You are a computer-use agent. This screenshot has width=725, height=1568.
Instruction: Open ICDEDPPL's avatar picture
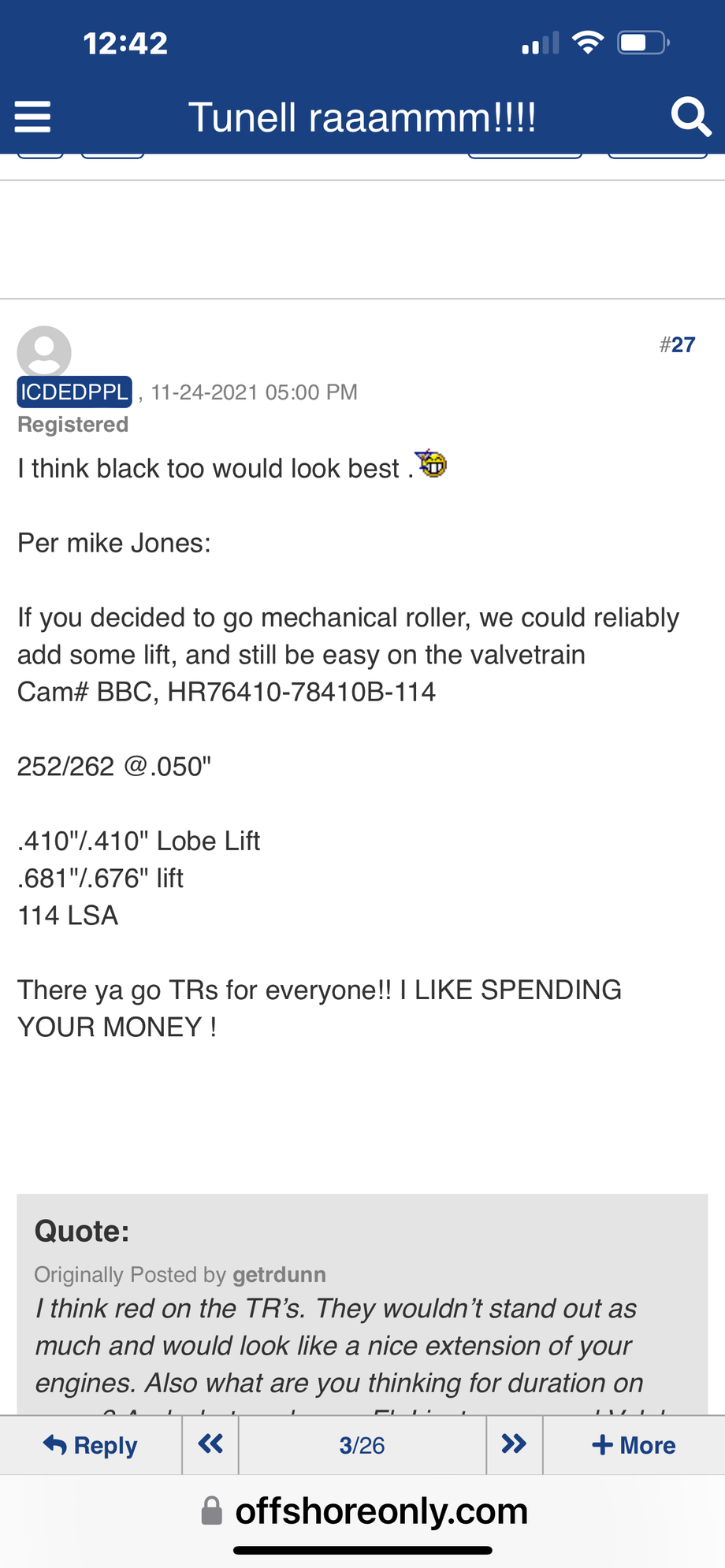pos(44,351)
